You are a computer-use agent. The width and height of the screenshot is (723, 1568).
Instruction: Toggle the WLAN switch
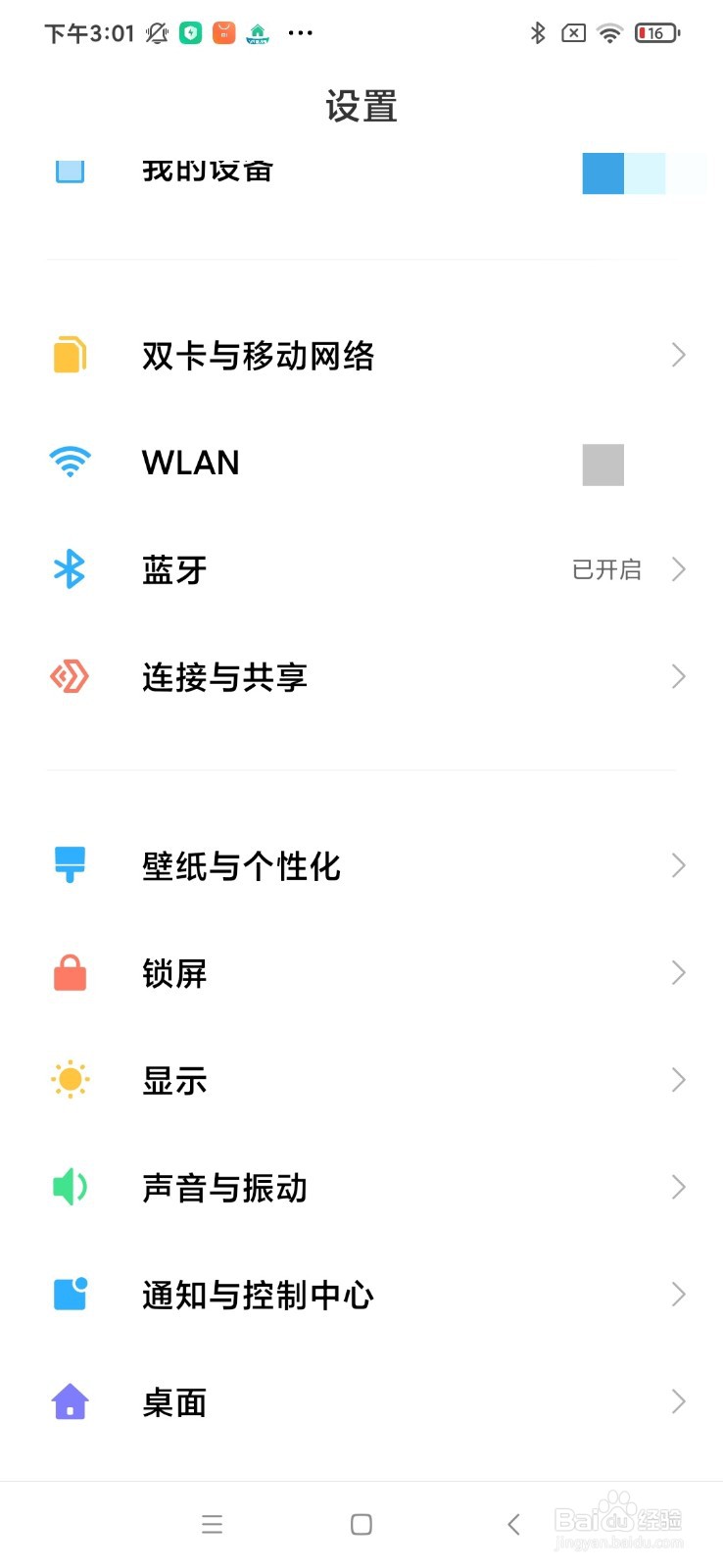[x=602, y=464]
